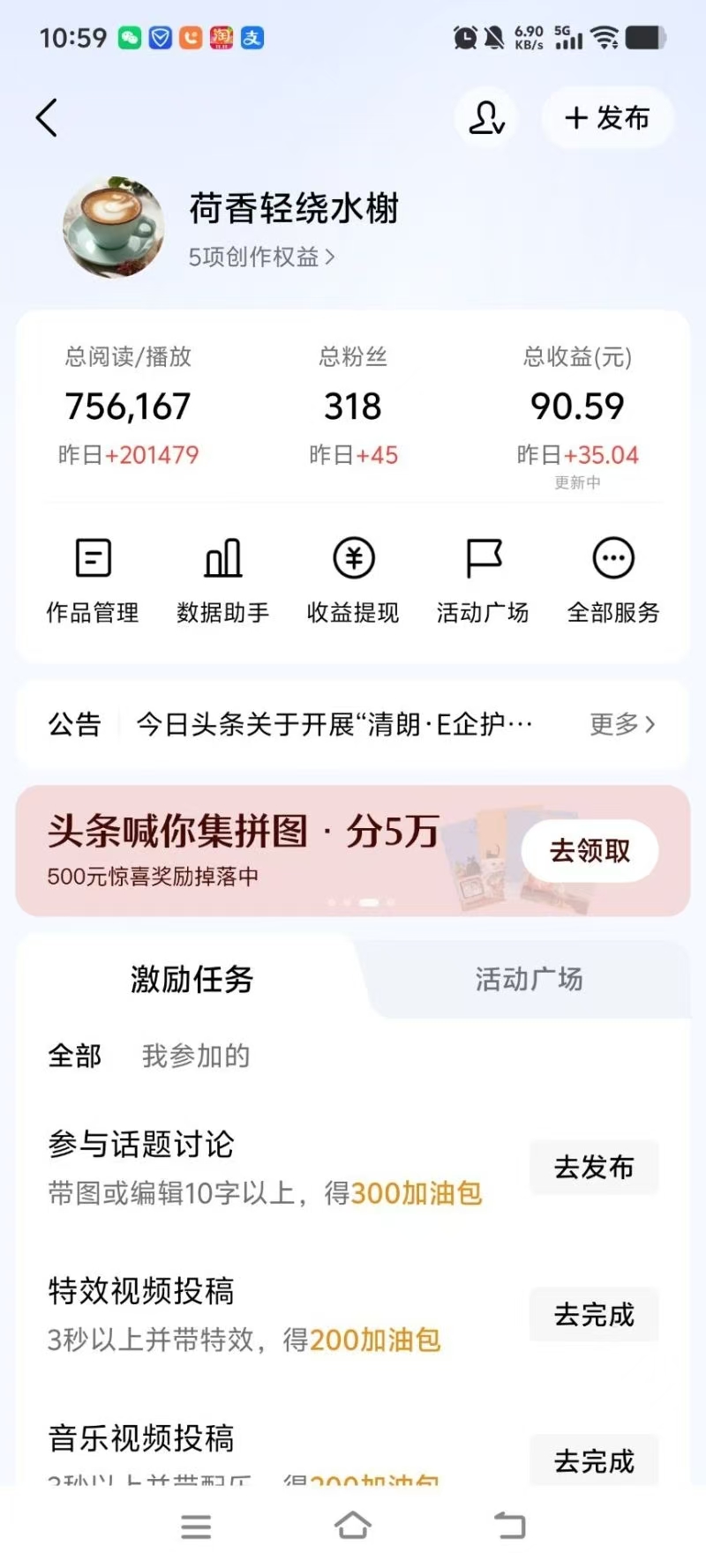Viewport: 706px width, 1568px height.
Task: Tap 去发布 for 参与话题讨论 task
Action: [x=594, y=1167]
